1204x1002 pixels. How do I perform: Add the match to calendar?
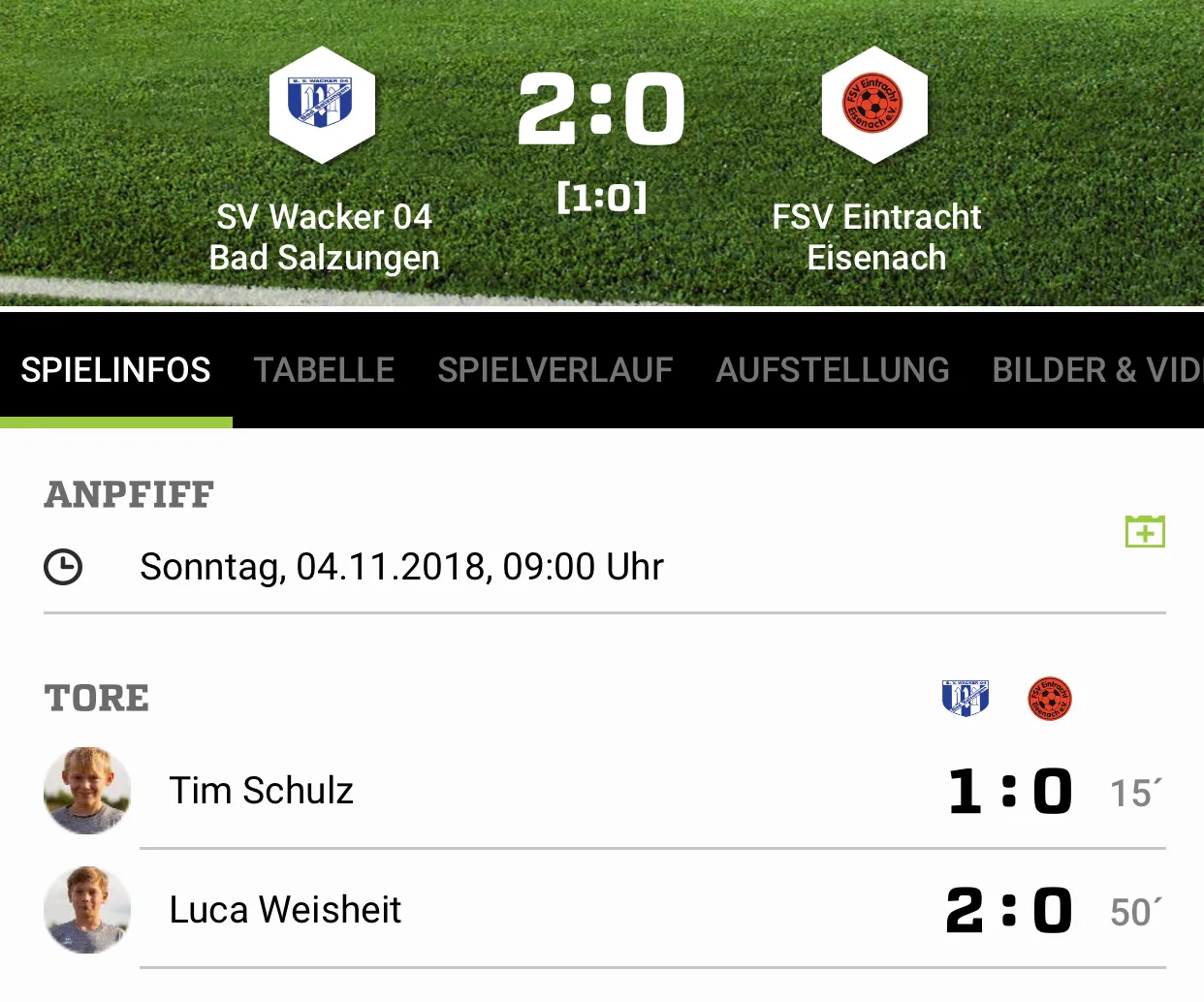coord(1144,532)
